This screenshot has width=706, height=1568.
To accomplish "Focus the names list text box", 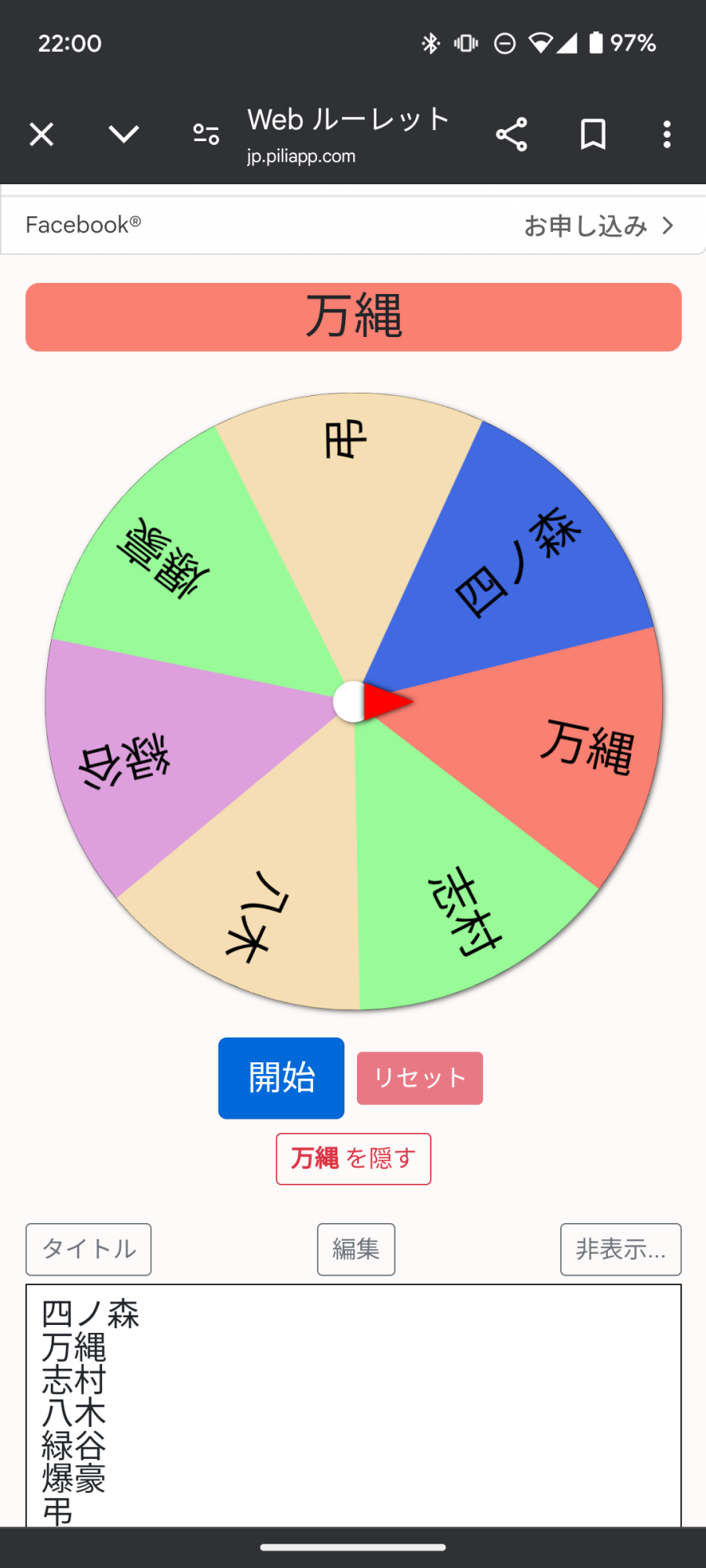I will [x=353, y=1403].
